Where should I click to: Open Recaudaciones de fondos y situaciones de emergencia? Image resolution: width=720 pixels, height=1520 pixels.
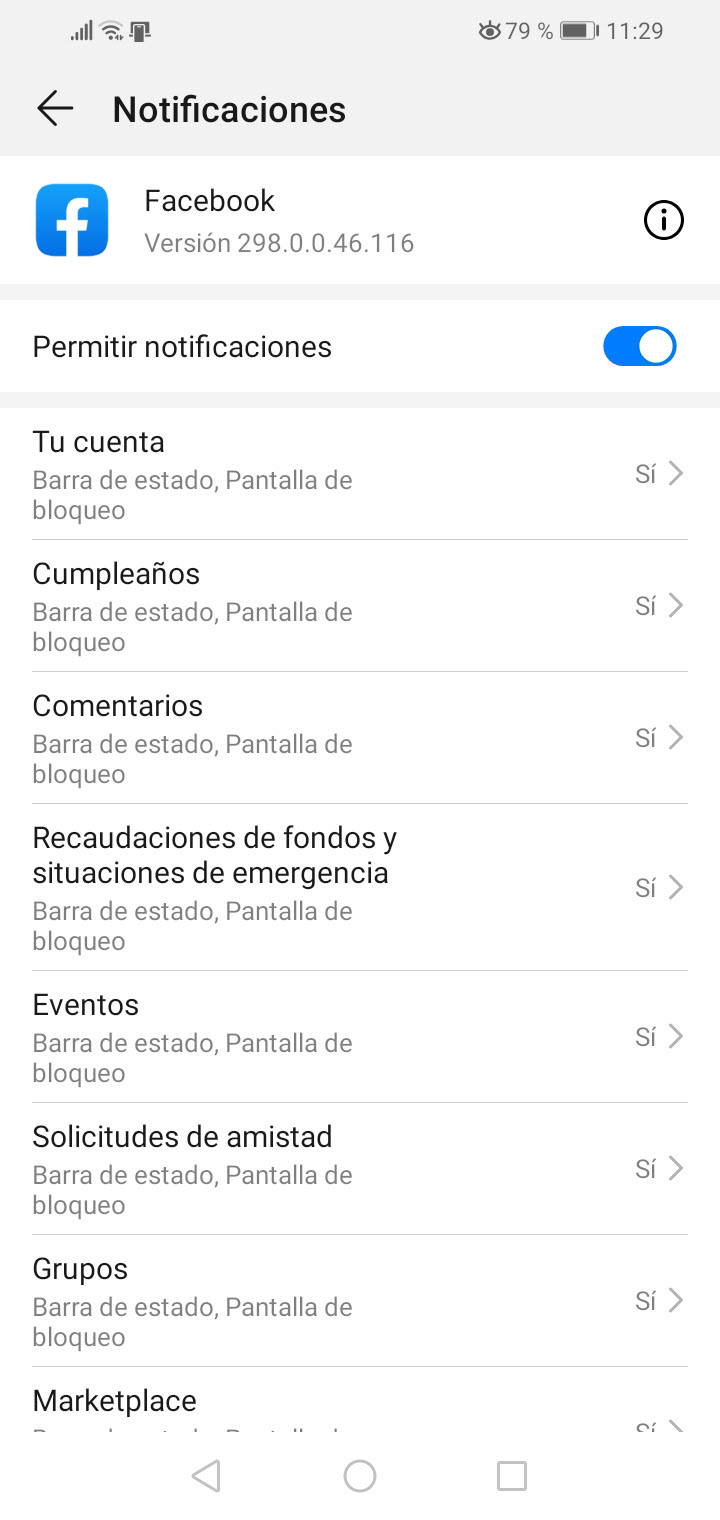coord(360,887)
